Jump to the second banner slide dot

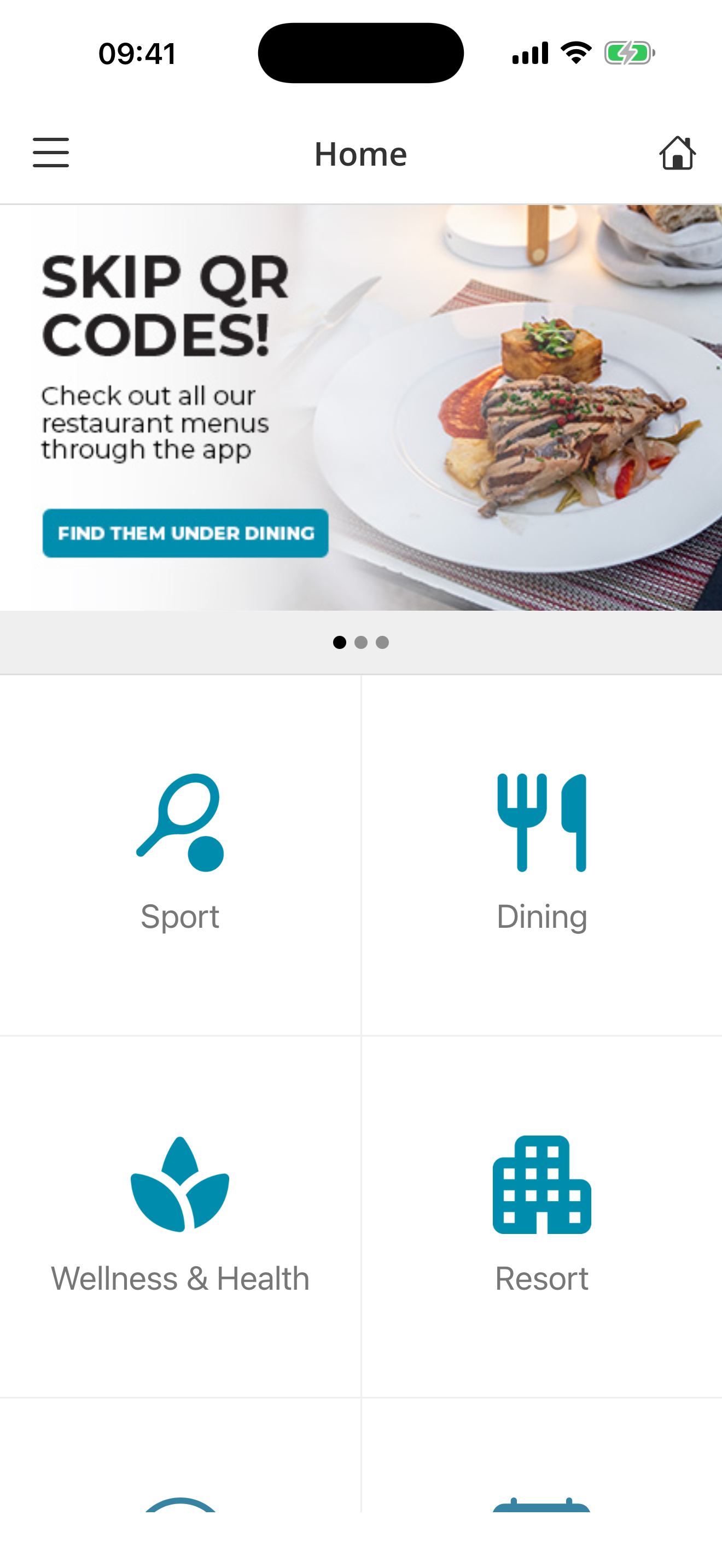(x=361, y=642)
